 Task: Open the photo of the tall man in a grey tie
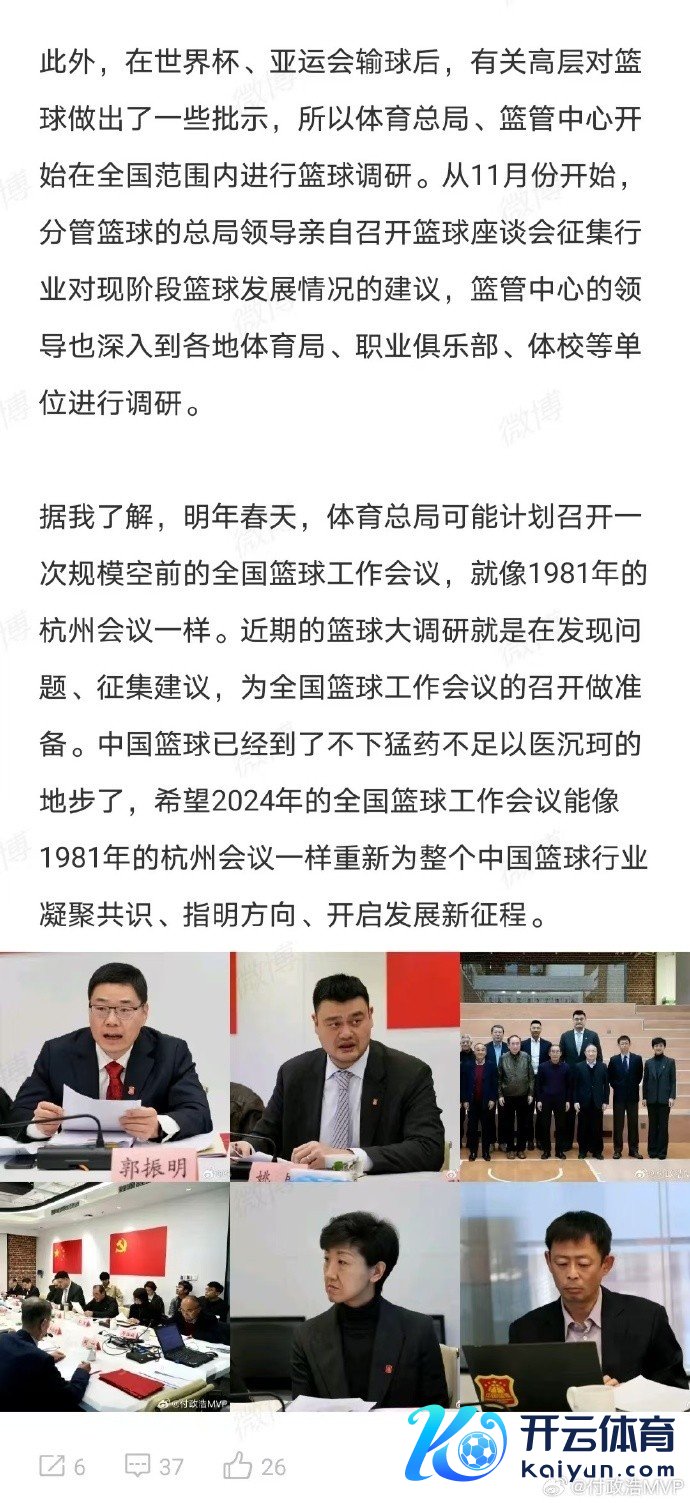(x=344, y=1065)
